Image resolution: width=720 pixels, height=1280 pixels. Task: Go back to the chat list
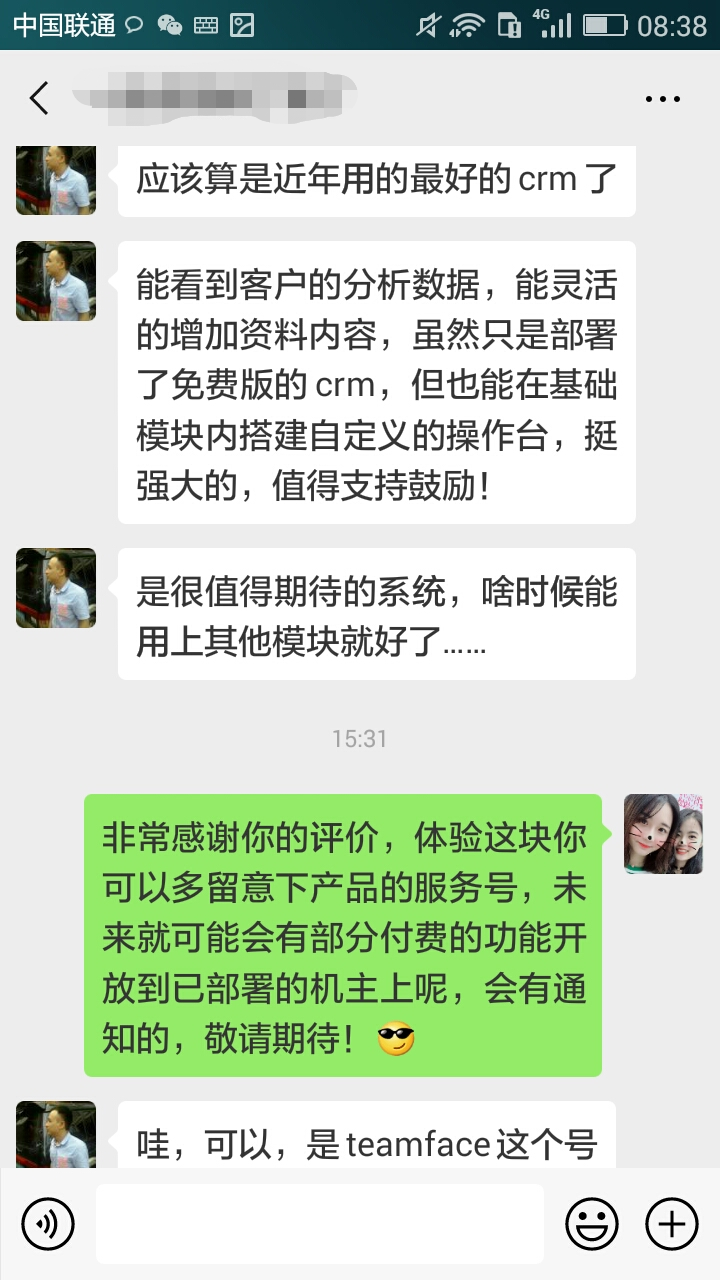point(39,98)
